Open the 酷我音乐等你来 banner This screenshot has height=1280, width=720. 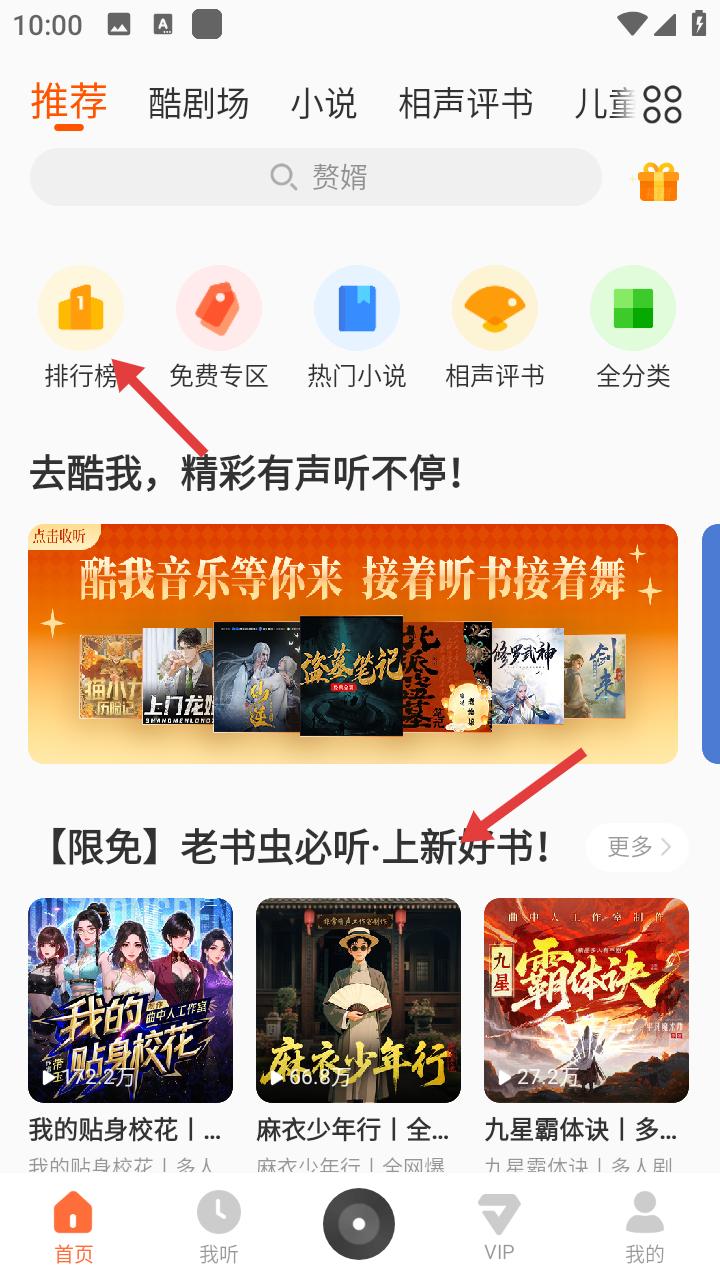coord(353,644)
